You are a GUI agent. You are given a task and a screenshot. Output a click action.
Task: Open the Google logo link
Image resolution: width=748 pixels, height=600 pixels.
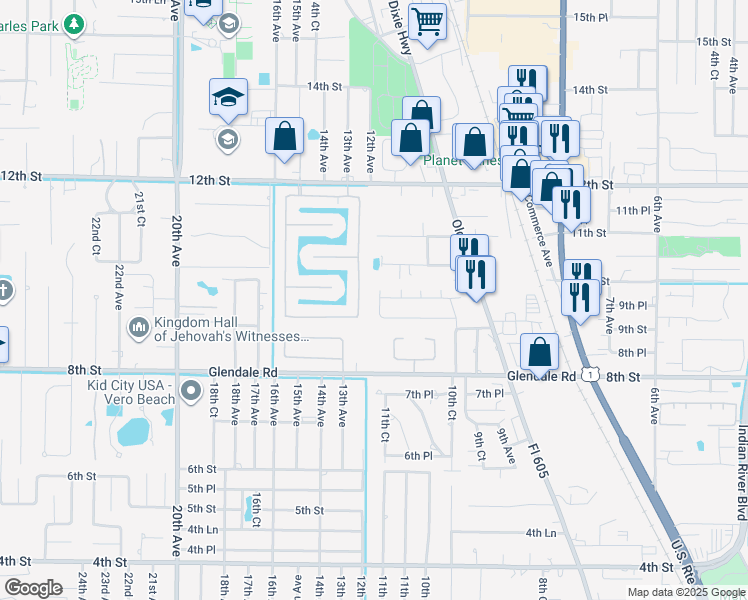tap(34, 589)
